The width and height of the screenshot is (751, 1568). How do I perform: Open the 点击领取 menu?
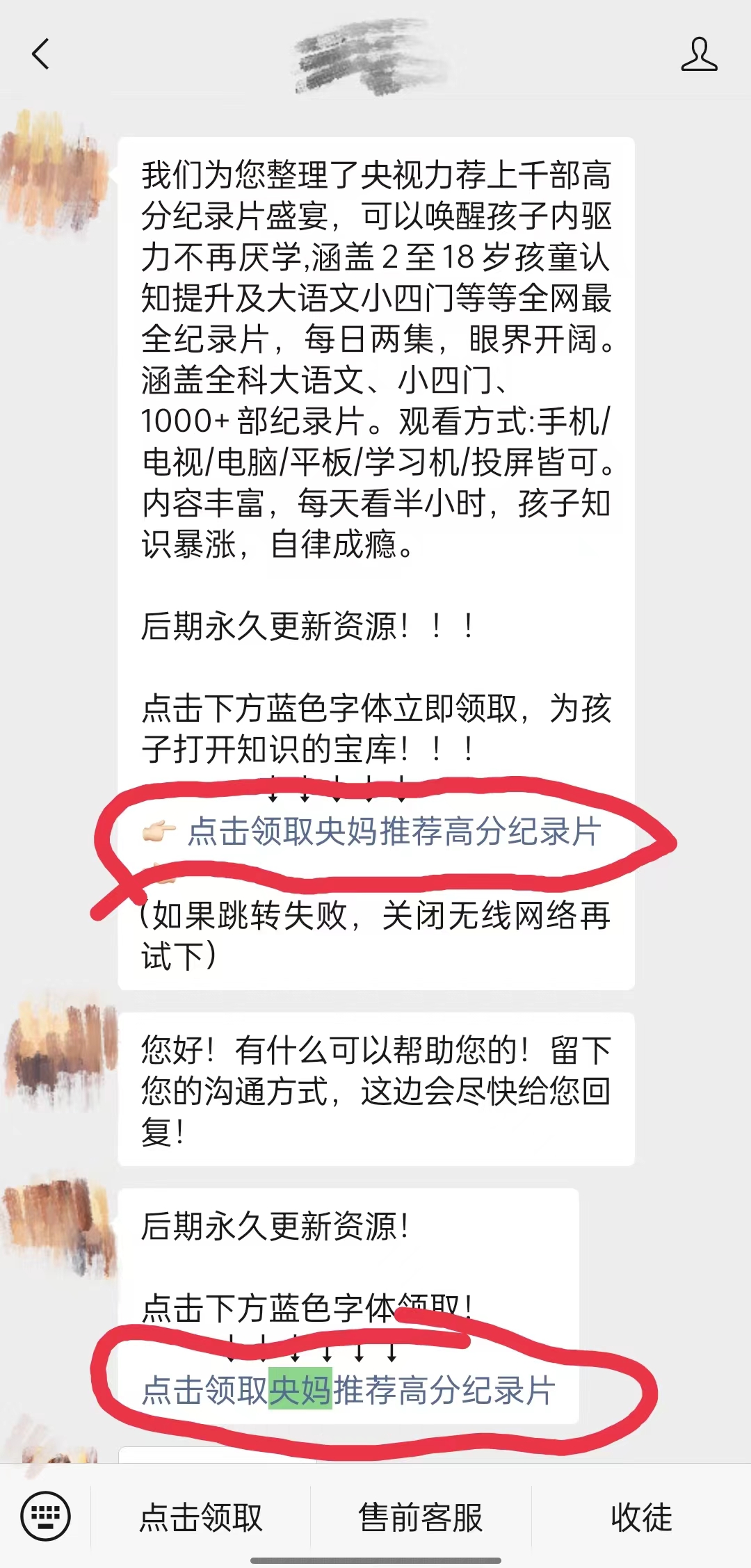(201, 1517)
